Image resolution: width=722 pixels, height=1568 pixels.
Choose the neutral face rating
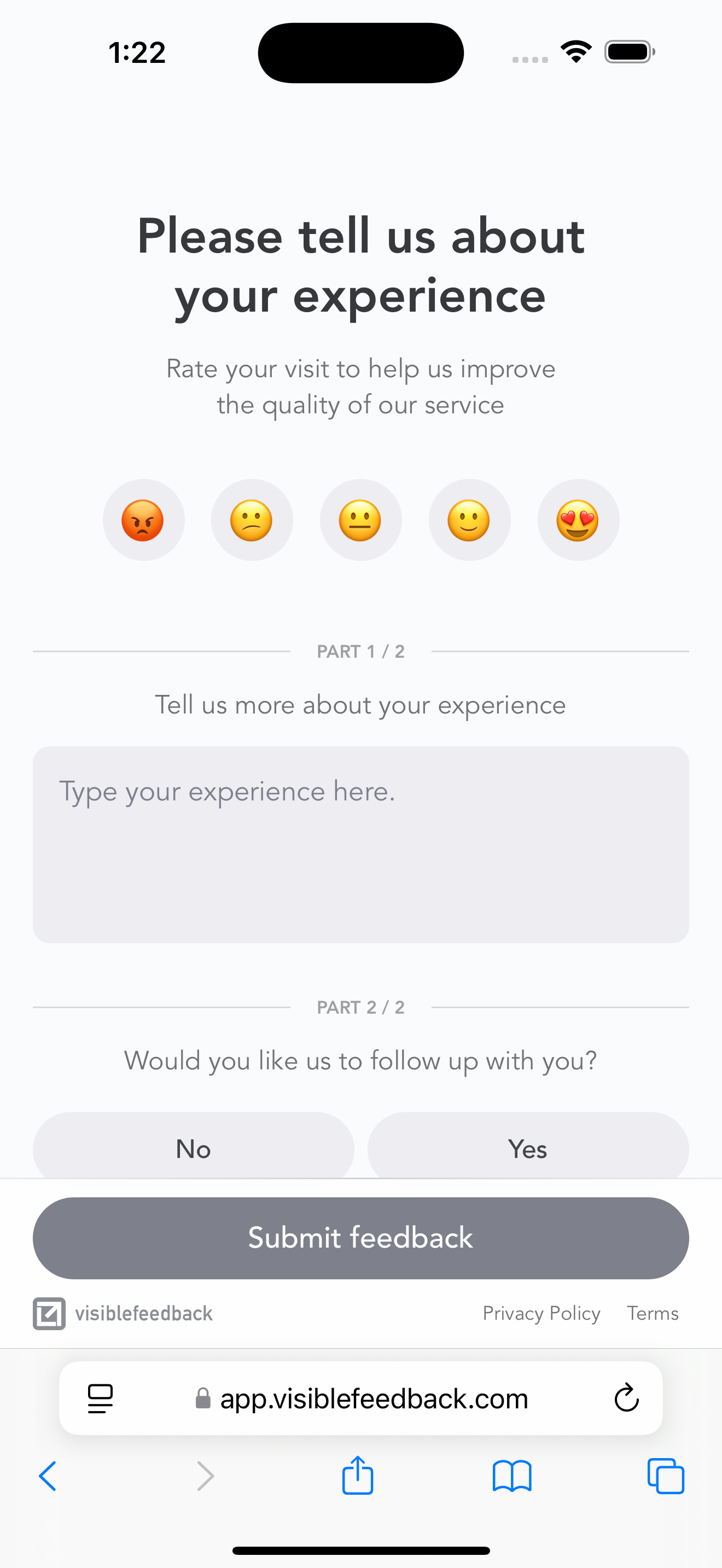[x=360, y=520]
